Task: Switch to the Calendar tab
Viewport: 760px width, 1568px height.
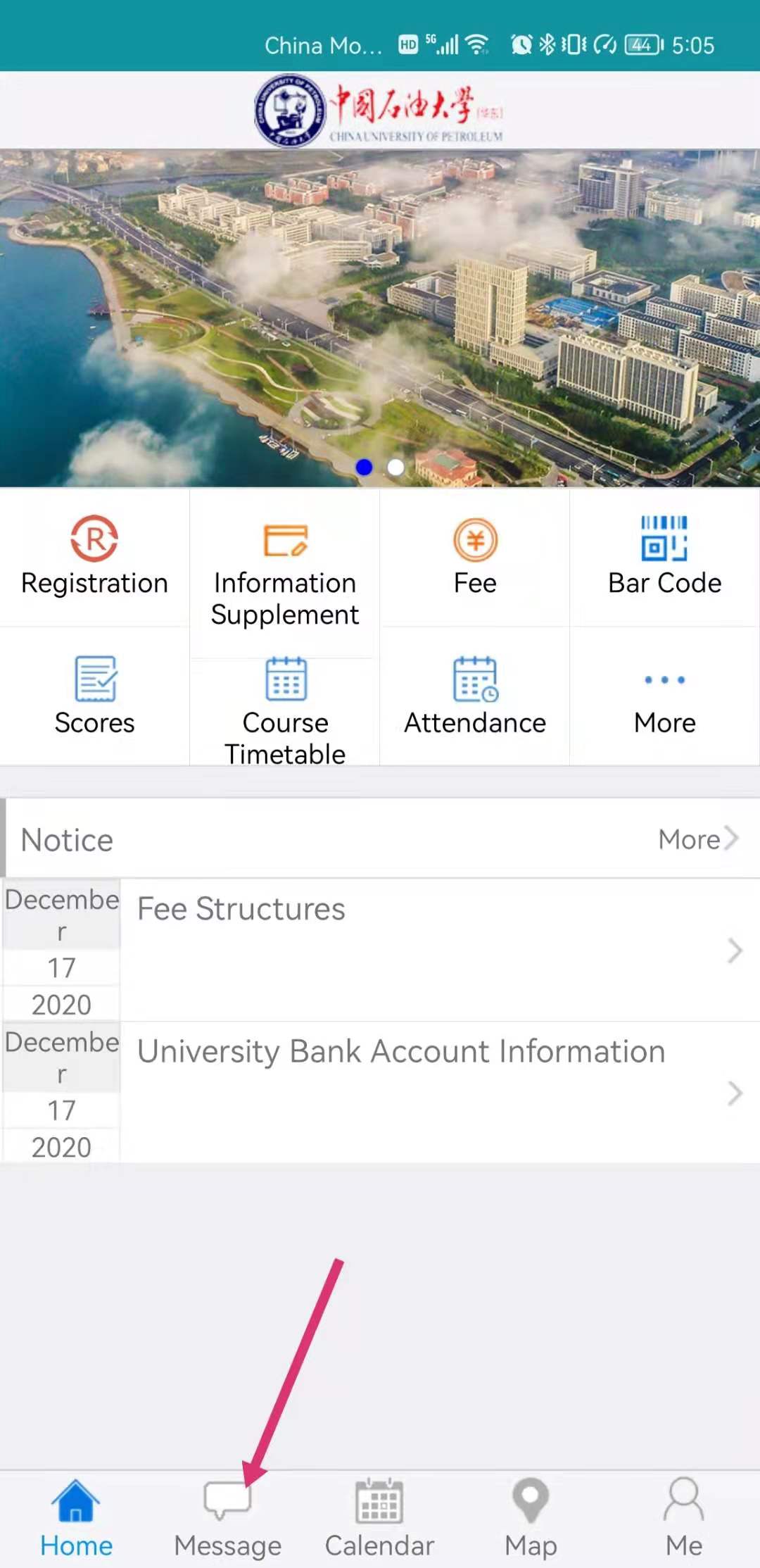Action: (379, 1519)
